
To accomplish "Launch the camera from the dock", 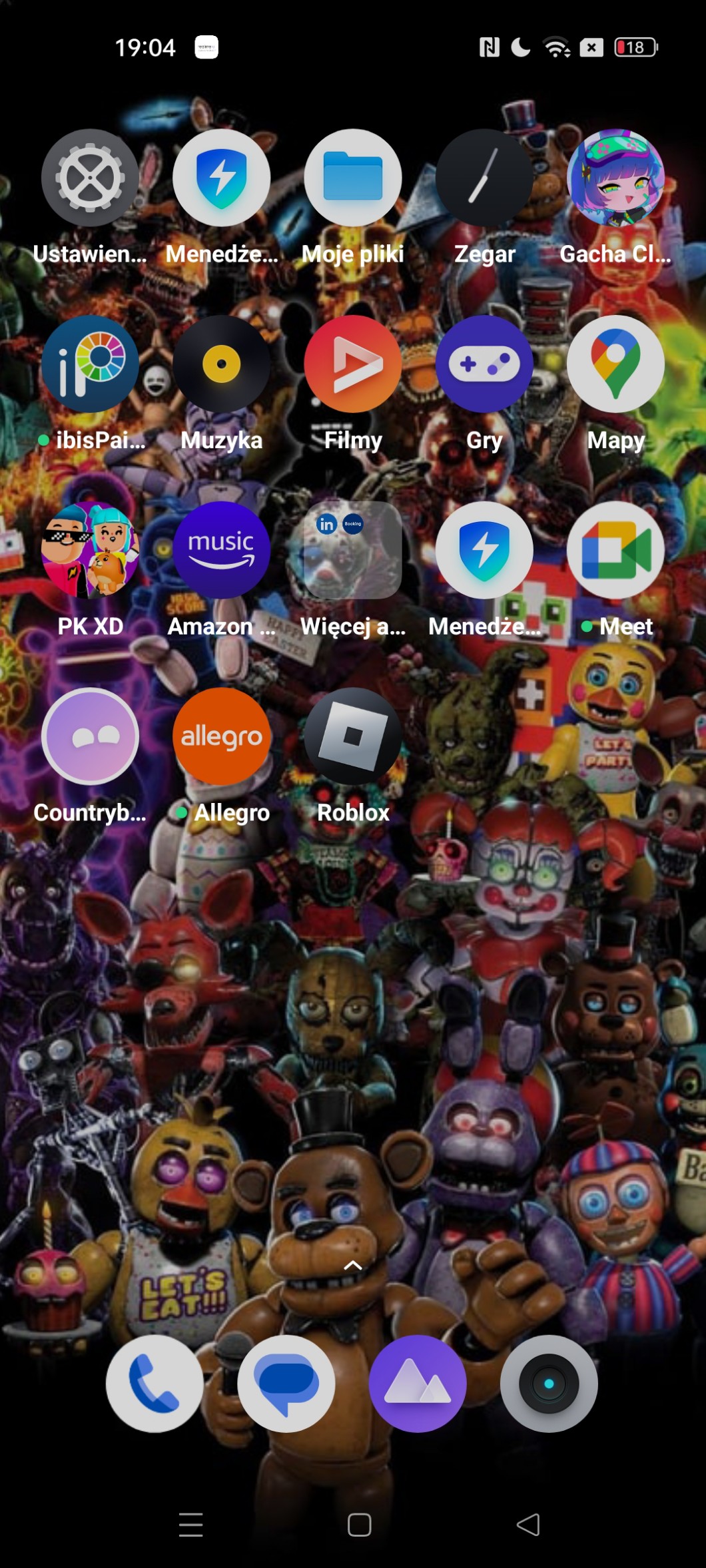I will (x=549, y=1384).
